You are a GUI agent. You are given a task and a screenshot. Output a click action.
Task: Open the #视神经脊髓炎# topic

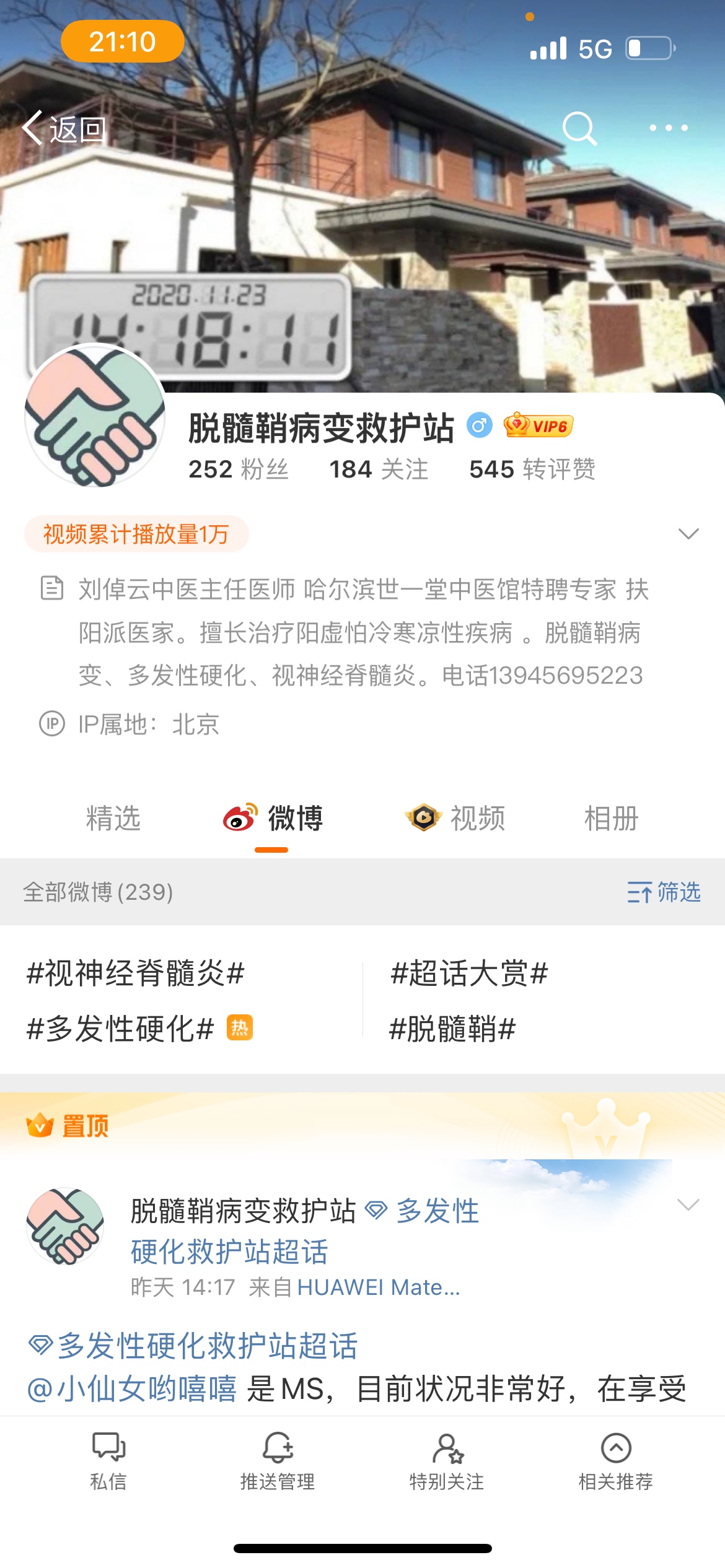136,973
